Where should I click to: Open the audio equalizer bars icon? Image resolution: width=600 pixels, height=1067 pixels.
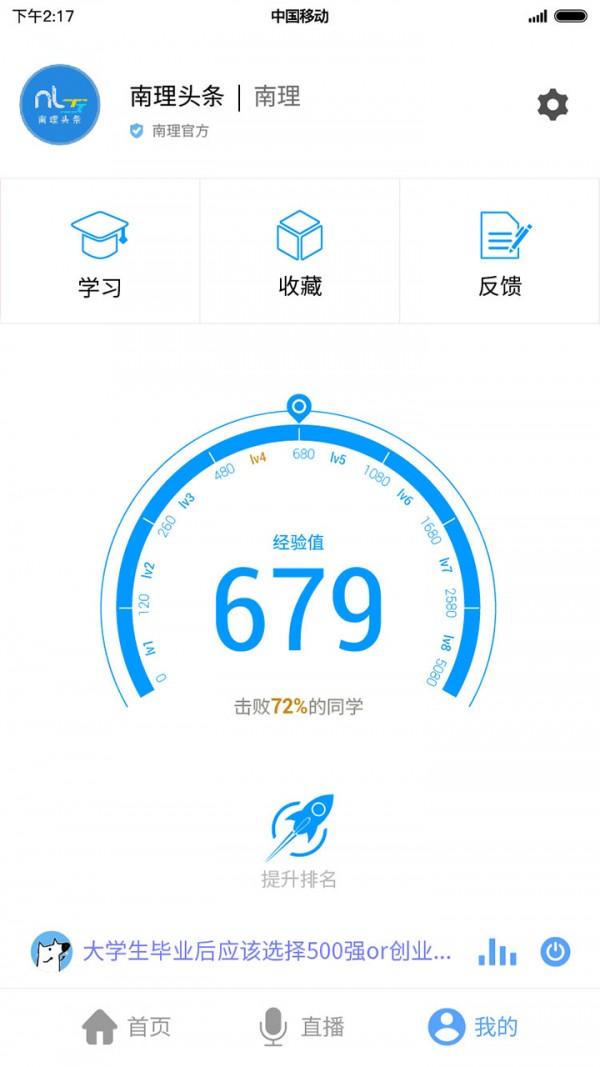click(x=497, y=951)
